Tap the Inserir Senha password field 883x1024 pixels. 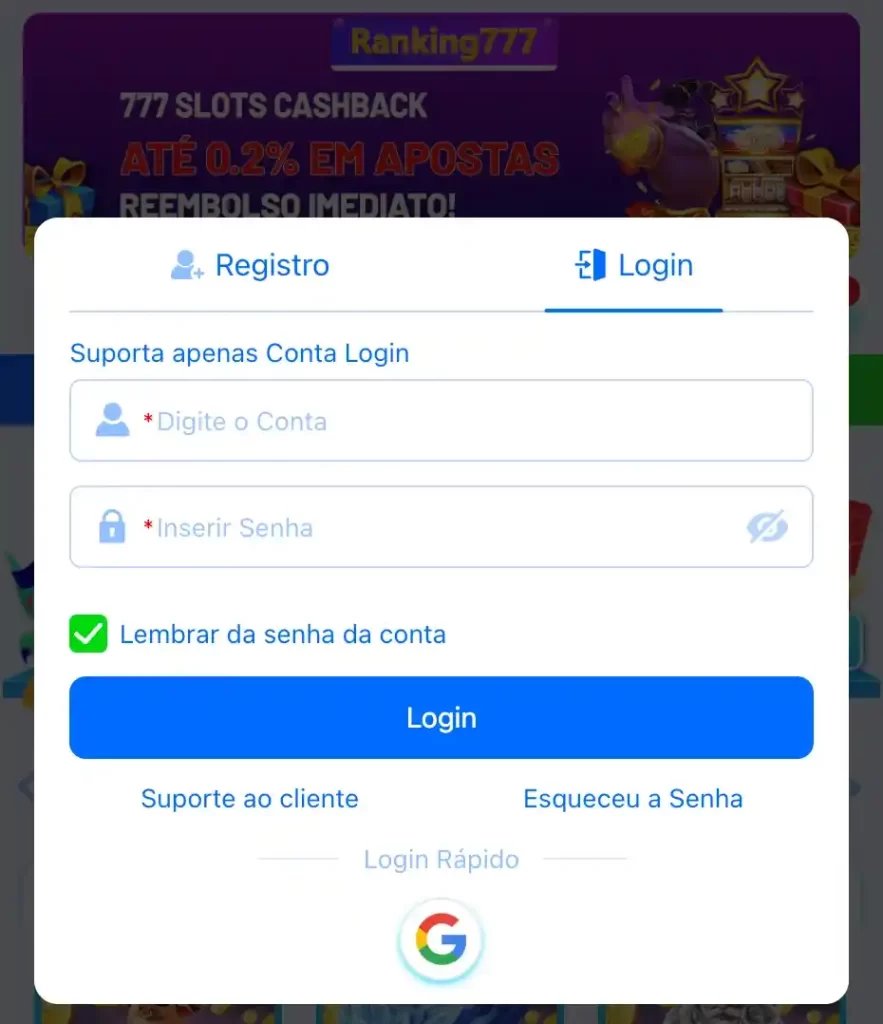point(420,527)
